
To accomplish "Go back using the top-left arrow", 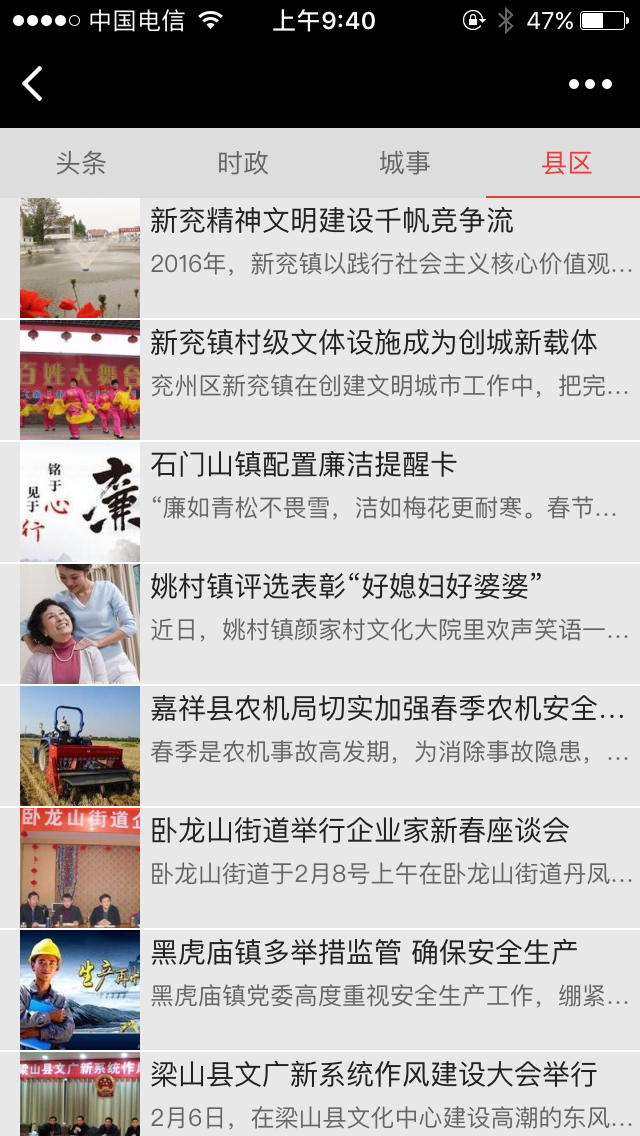I will click(x=33, y=84).
